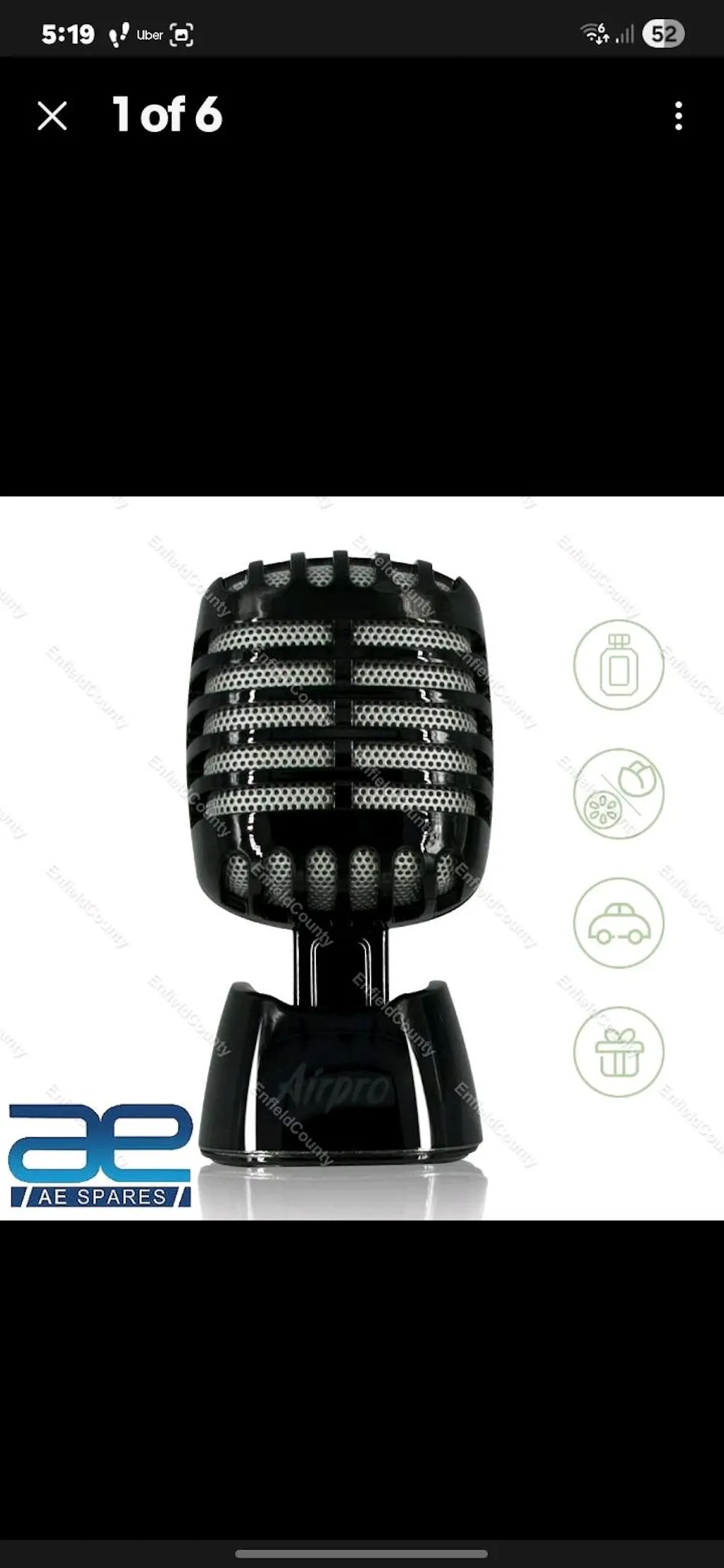The image size is (724, 1568).
Task: Open the three-dot overflow menu
Action: click(678, 116)
